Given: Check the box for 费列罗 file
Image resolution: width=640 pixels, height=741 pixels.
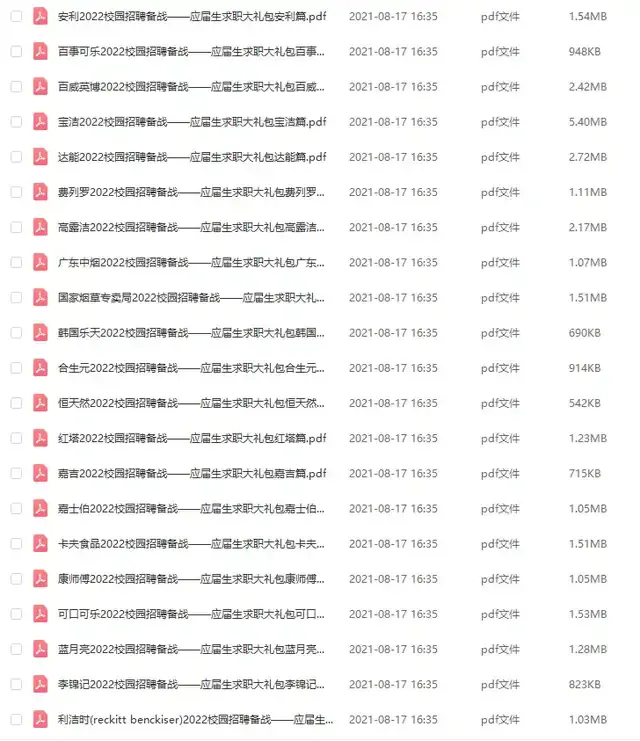Looking at the screenshot, I should (x=16, y=192).
